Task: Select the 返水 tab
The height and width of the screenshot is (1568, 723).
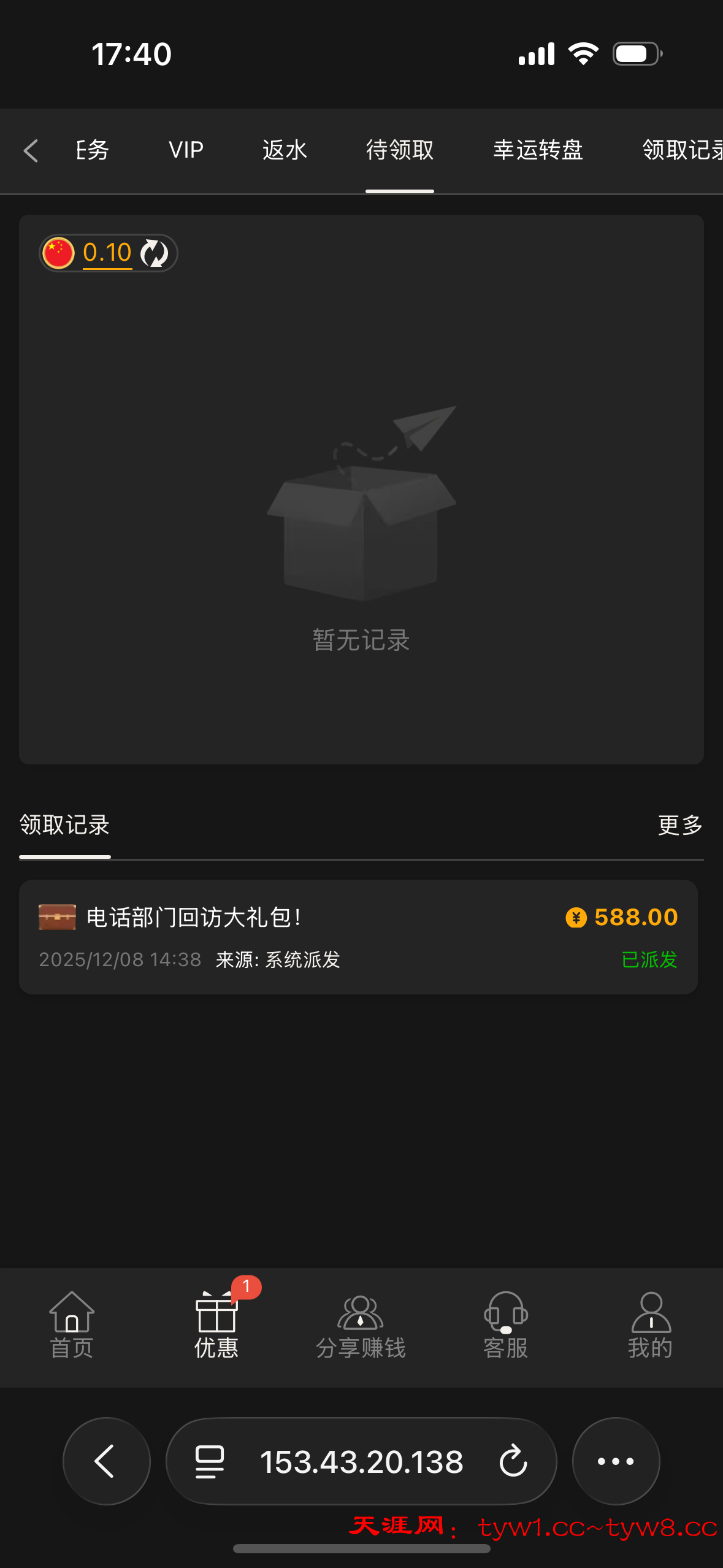Action: coord(283,150)
